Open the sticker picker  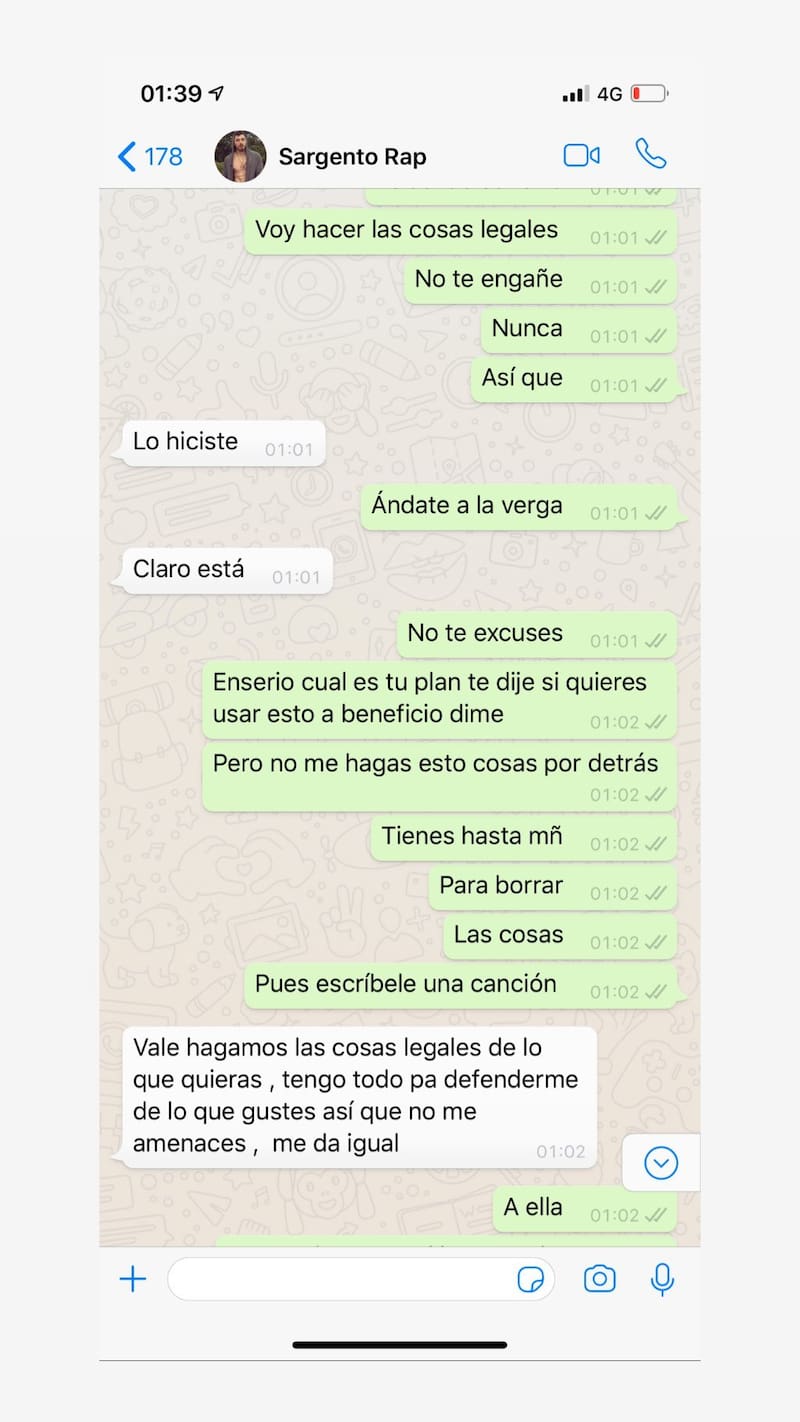[531, 1279]
